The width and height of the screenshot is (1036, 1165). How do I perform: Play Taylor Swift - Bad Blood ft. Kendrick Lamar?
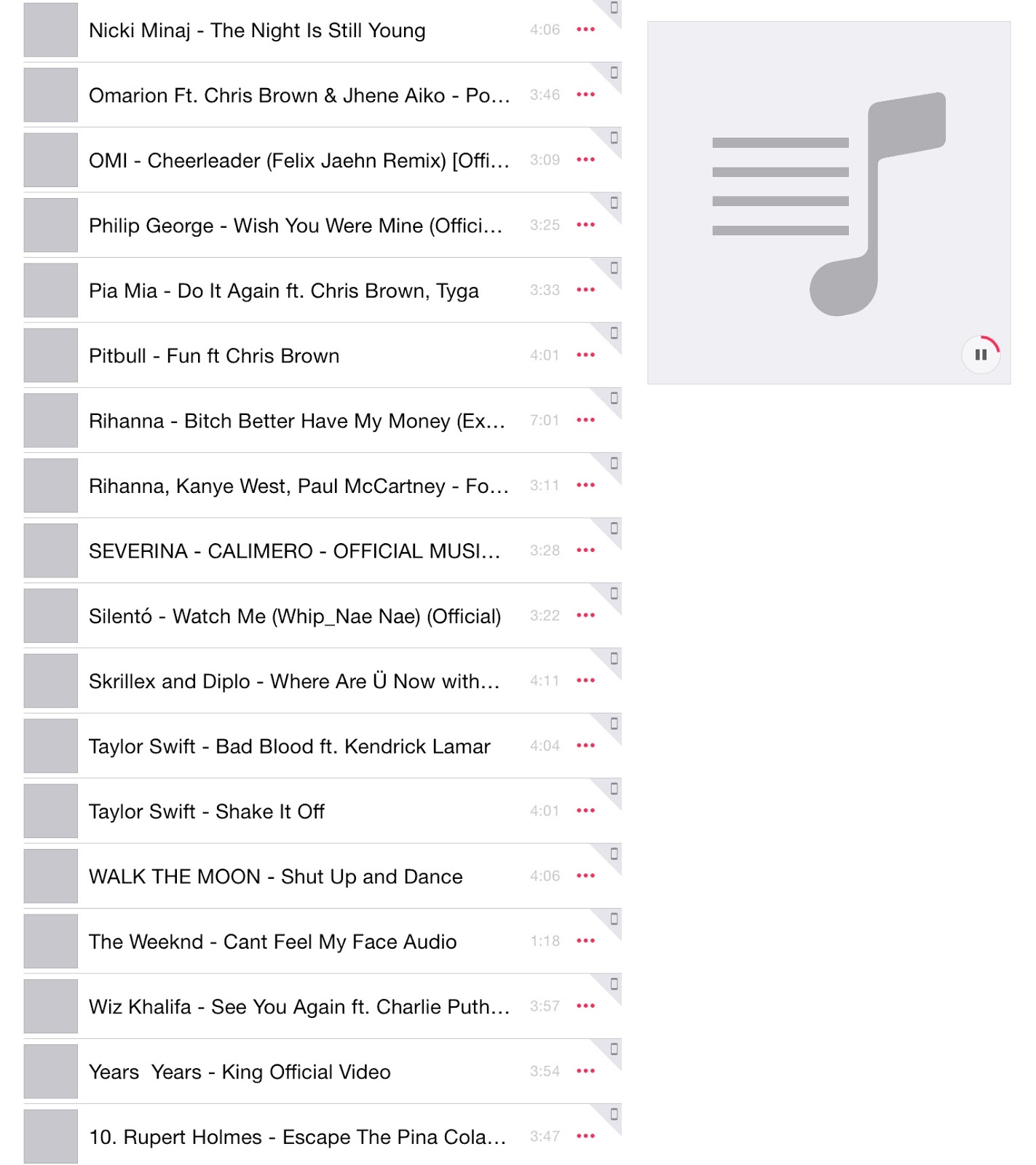point(289,747)
